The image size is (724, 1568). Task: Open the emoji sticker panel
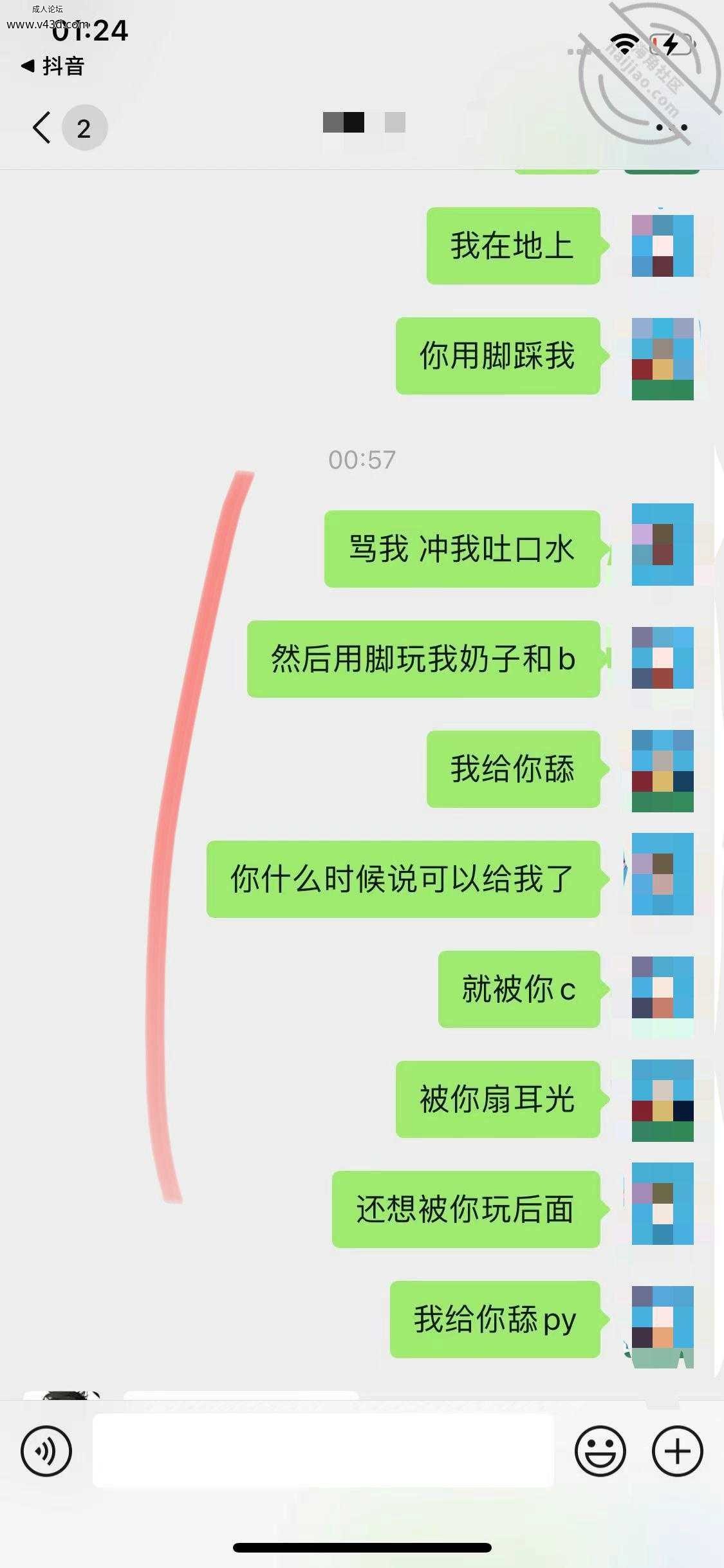click(600, 1451)
